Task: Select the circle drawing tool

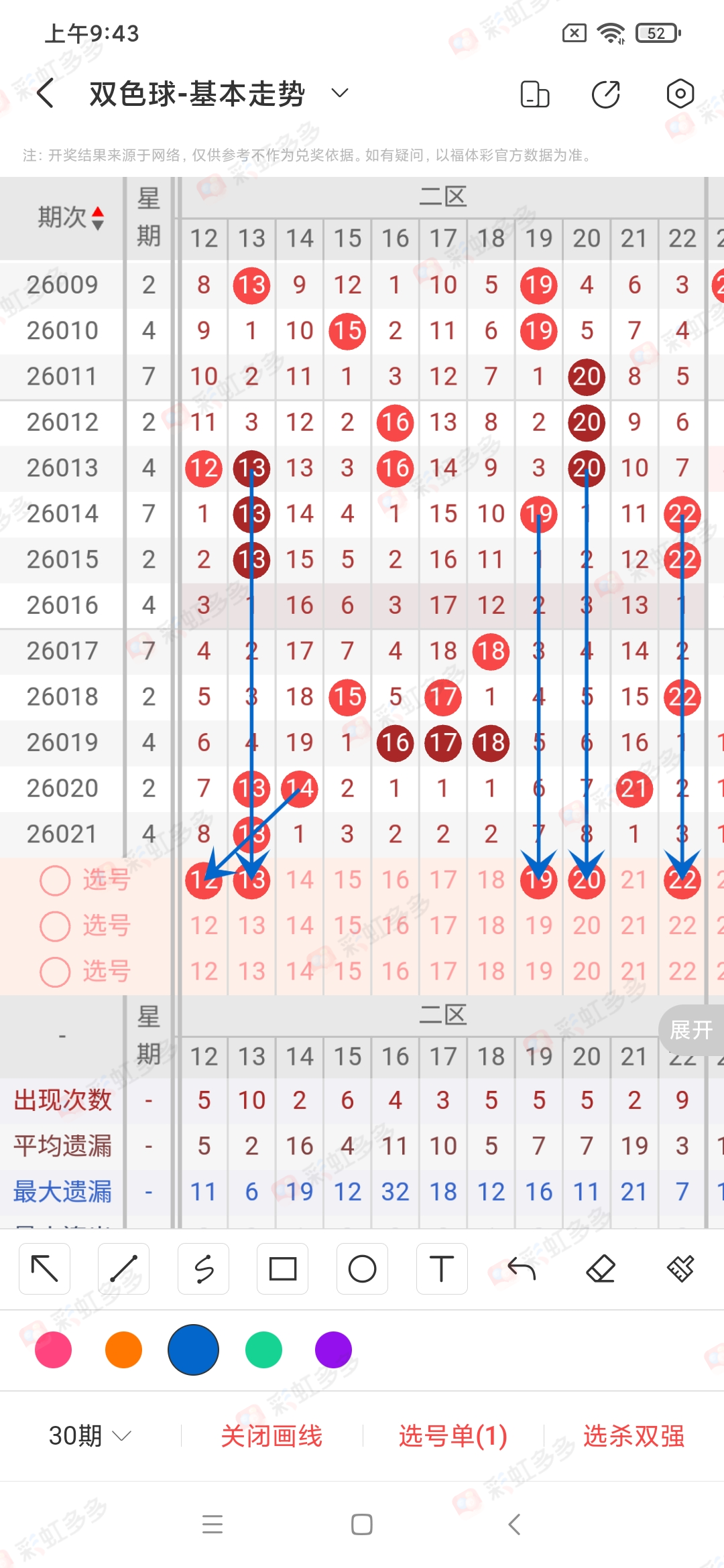Action: pos(362,1268)
